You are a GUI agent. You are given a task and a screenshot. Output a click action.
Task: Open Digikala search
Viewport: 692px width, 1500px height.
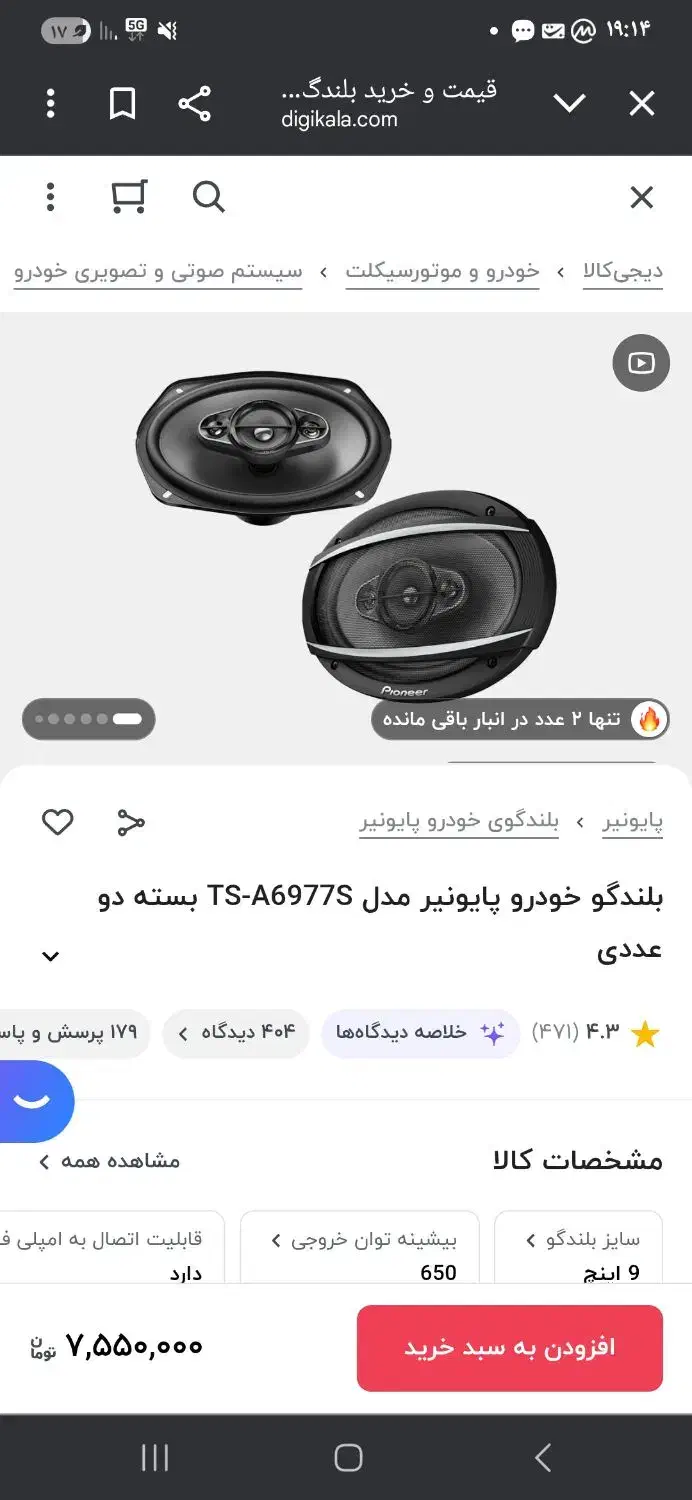click(x=208, y=197)
